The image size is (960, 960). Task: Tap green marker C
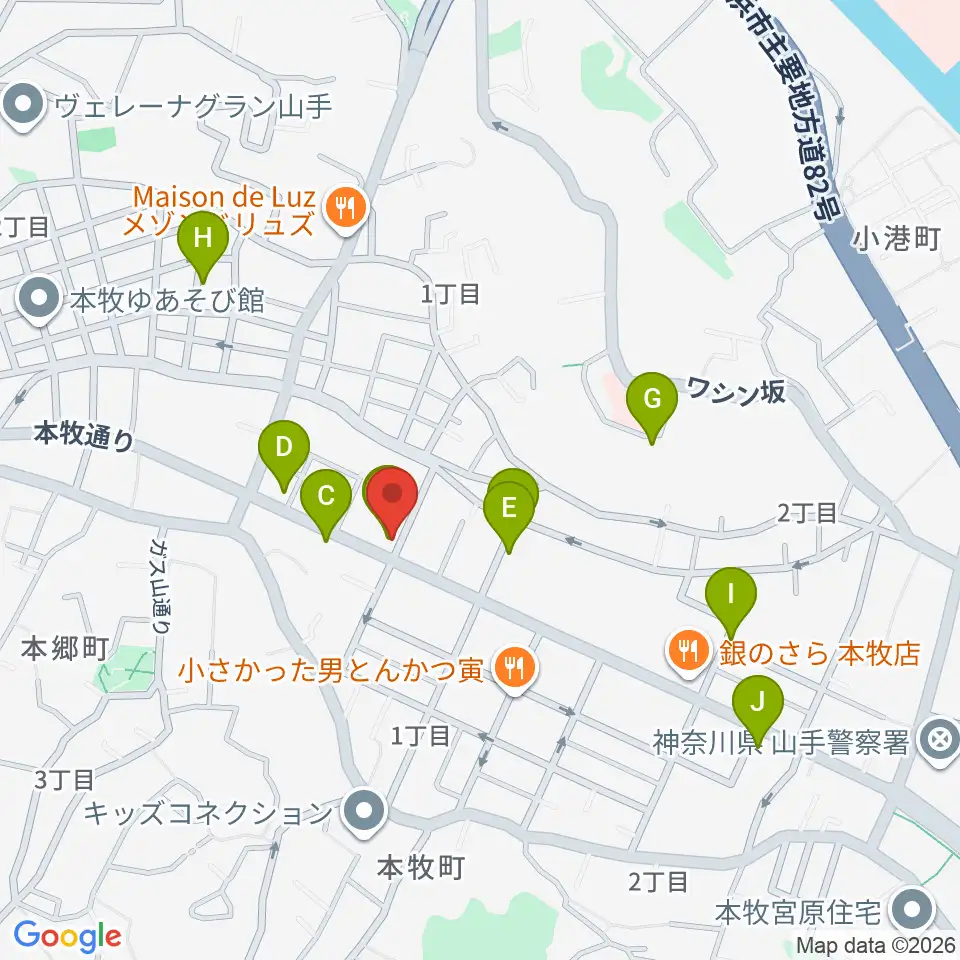[326, 503]
